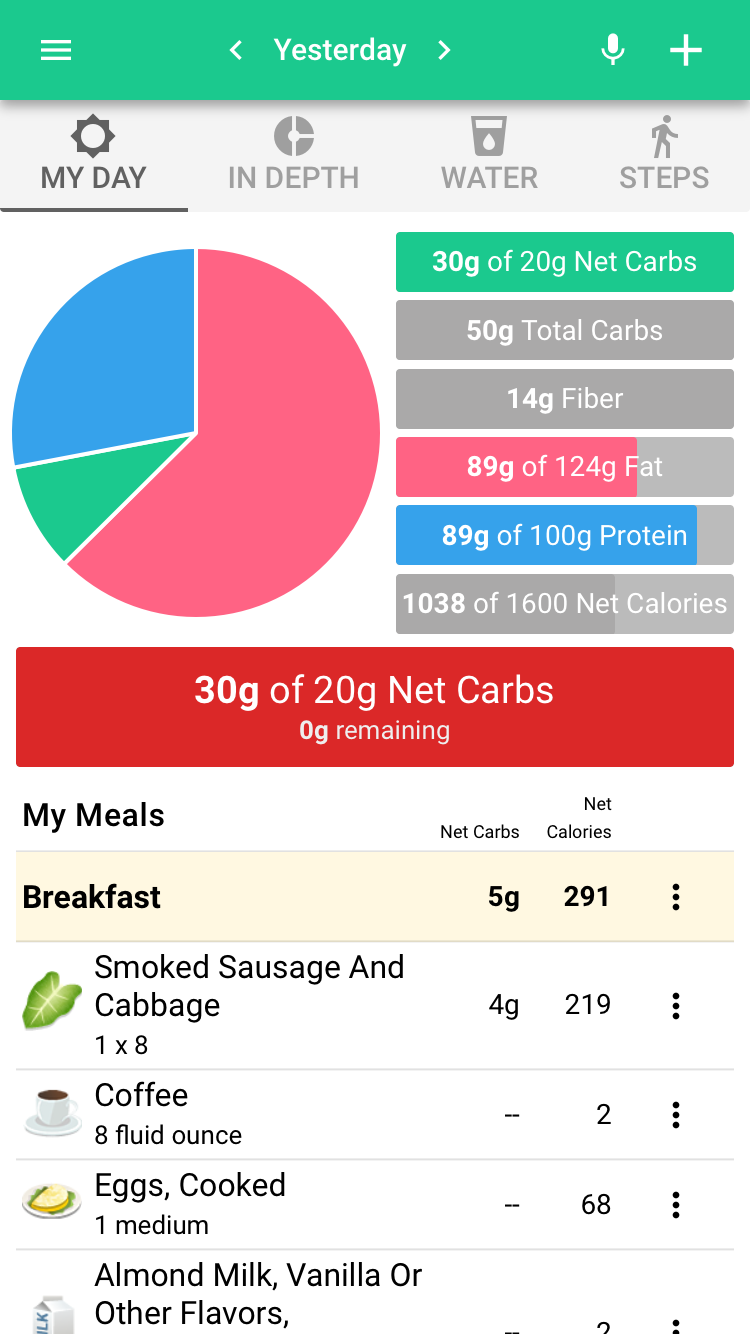Tap the red Net Carbs remaining banner
Image resolution: width=750 pixels, height=1334 pixels.
375,707
